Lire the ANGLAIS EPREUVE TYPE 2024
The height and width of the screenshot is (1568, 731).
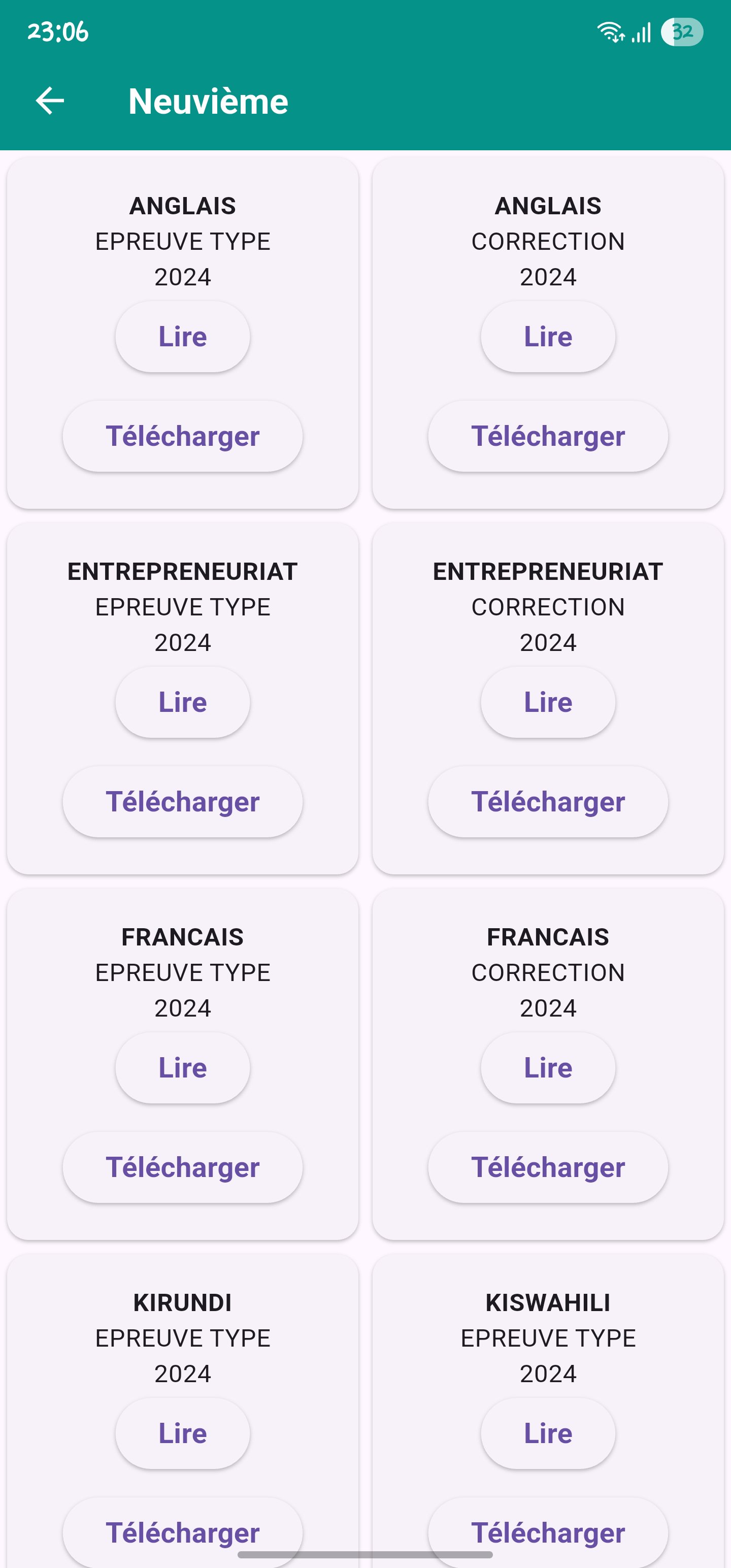click(x=182, y=336)
